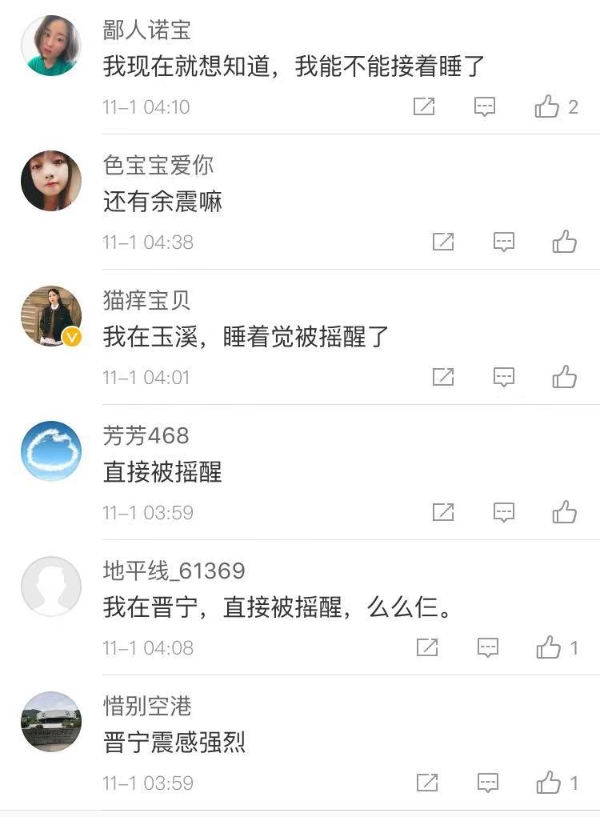Like 芳芳468's comment
This screenshot has height=817, width=600.
[565, 512]
